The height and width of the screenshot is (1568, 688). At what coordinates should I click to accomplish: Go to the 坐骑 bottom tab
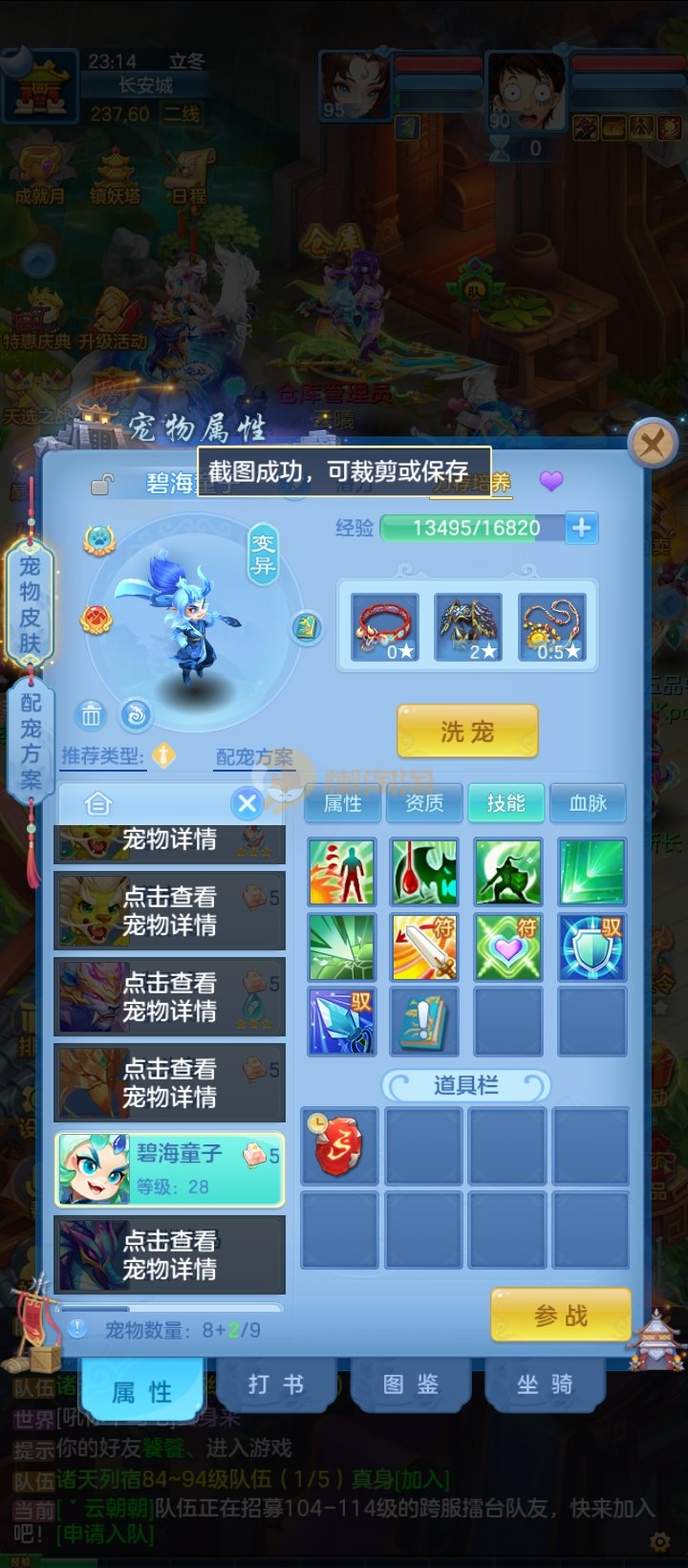(x=545, y=1384)
